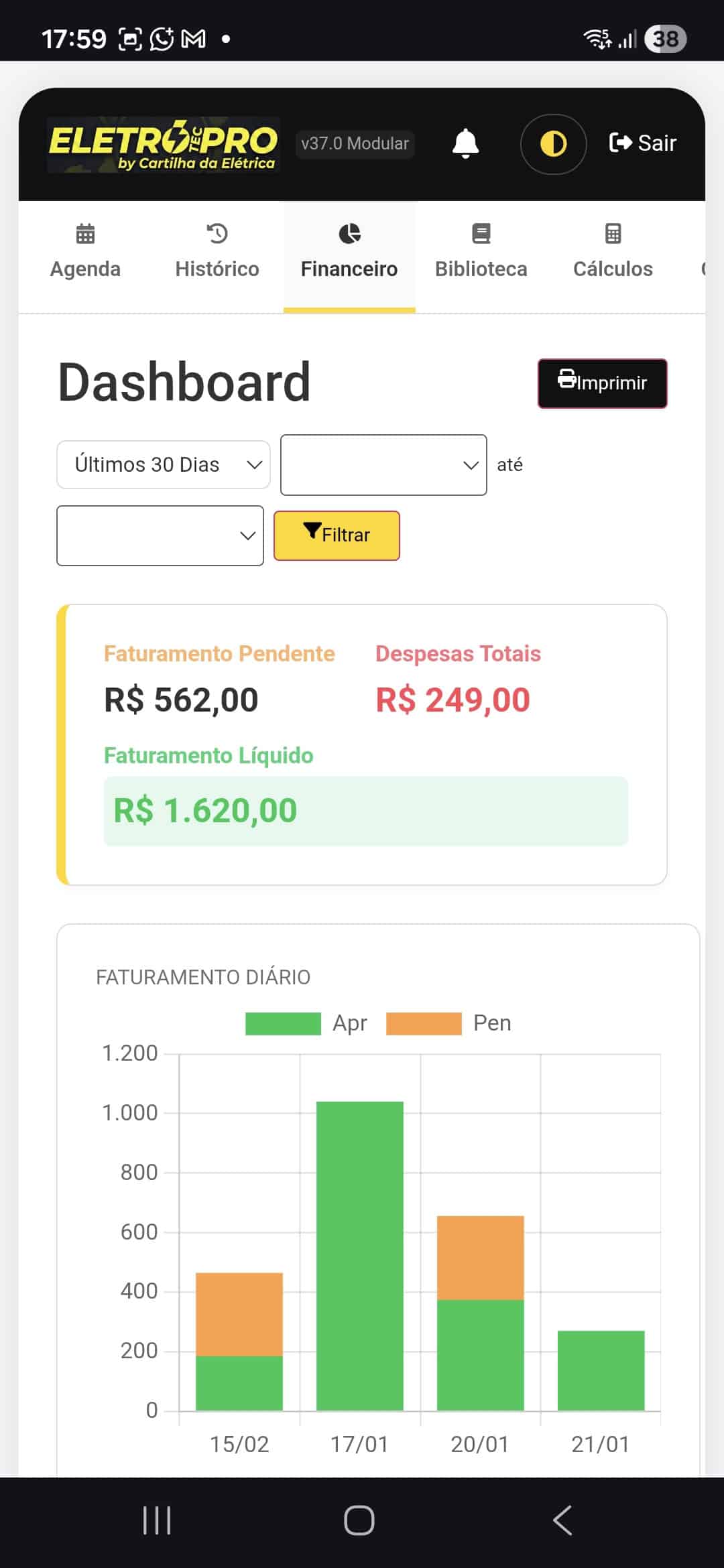This screenshot has width=724, height=1568.
Task: Select the Histórico history icon
Action: point(216,234)
